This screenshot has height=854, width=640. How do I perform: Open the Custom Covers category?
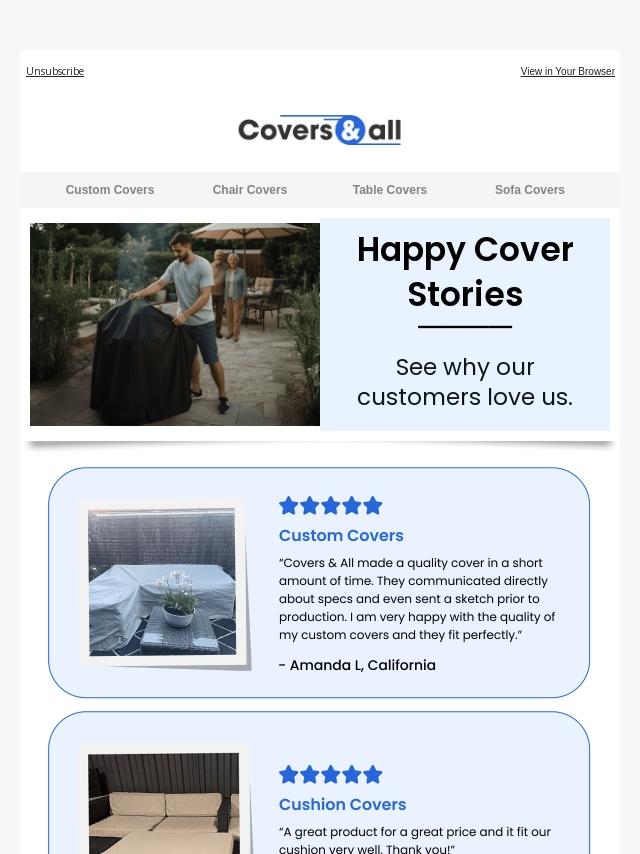[110, 190]
